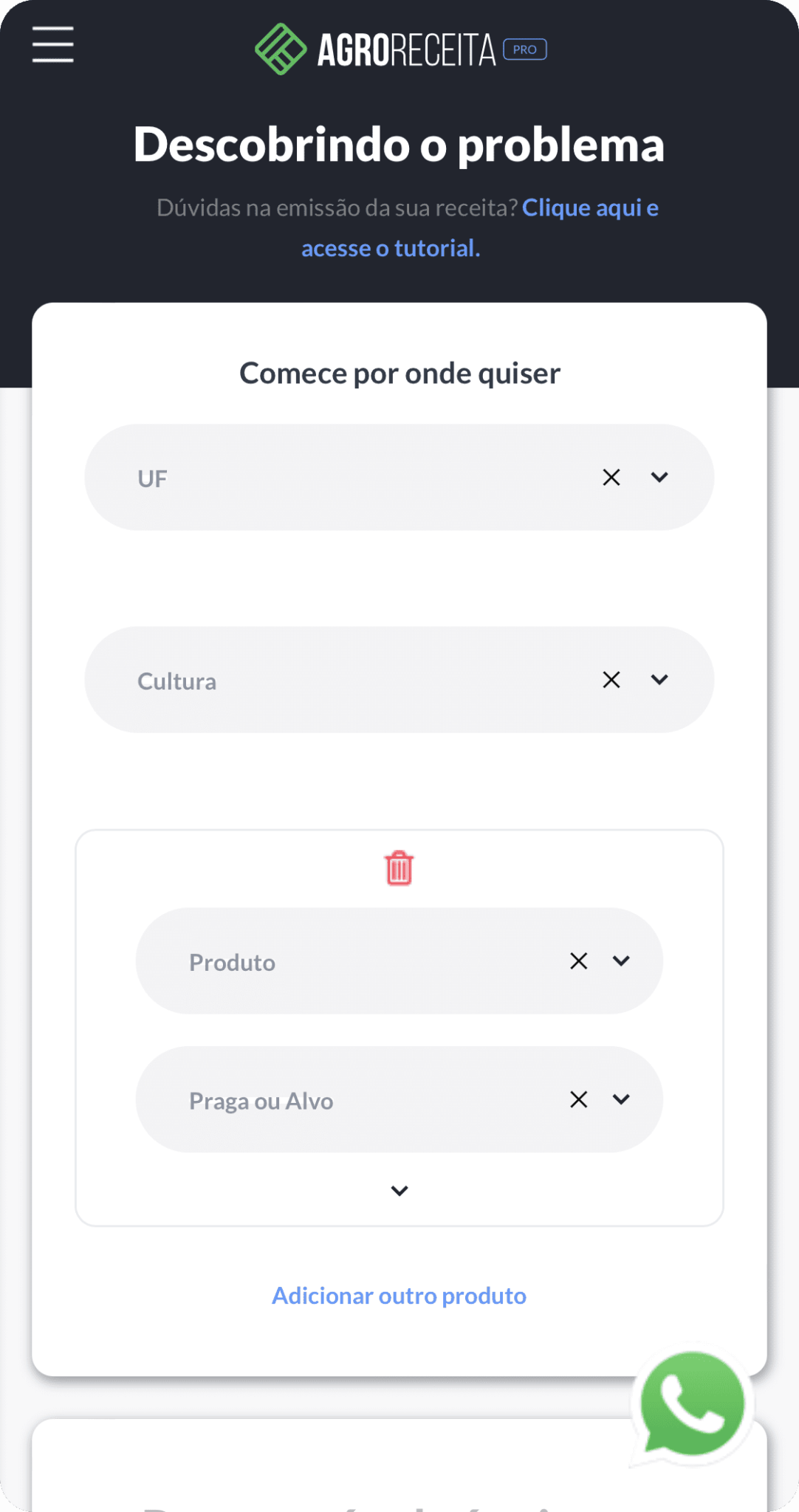Select the Cultura input field
Viewport: 799px width, 1512px height.
[295, 680]
